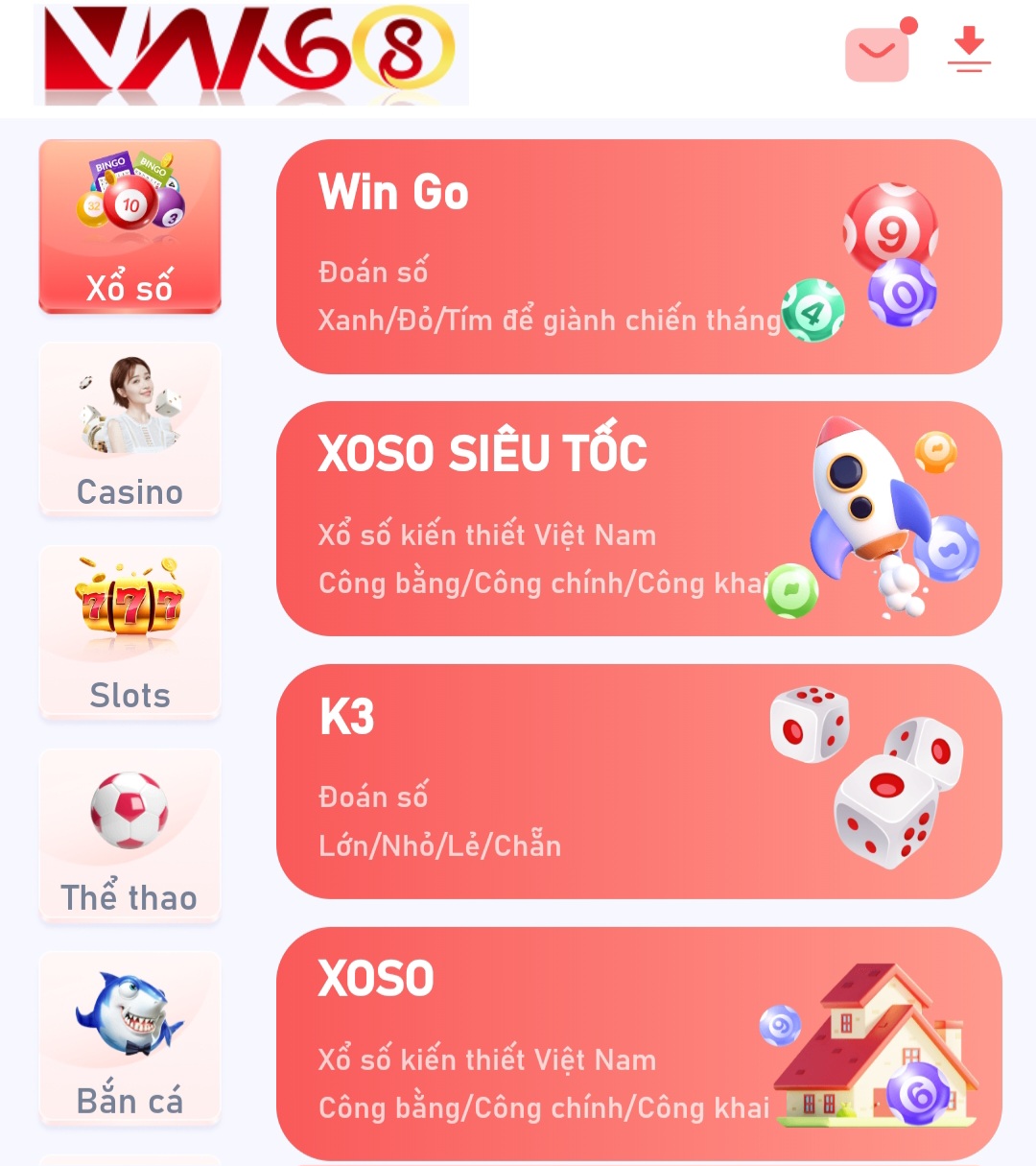This screenshot has width=1036, height=1166.
Task: Select the Xổ số category
Action: point(129,226)
